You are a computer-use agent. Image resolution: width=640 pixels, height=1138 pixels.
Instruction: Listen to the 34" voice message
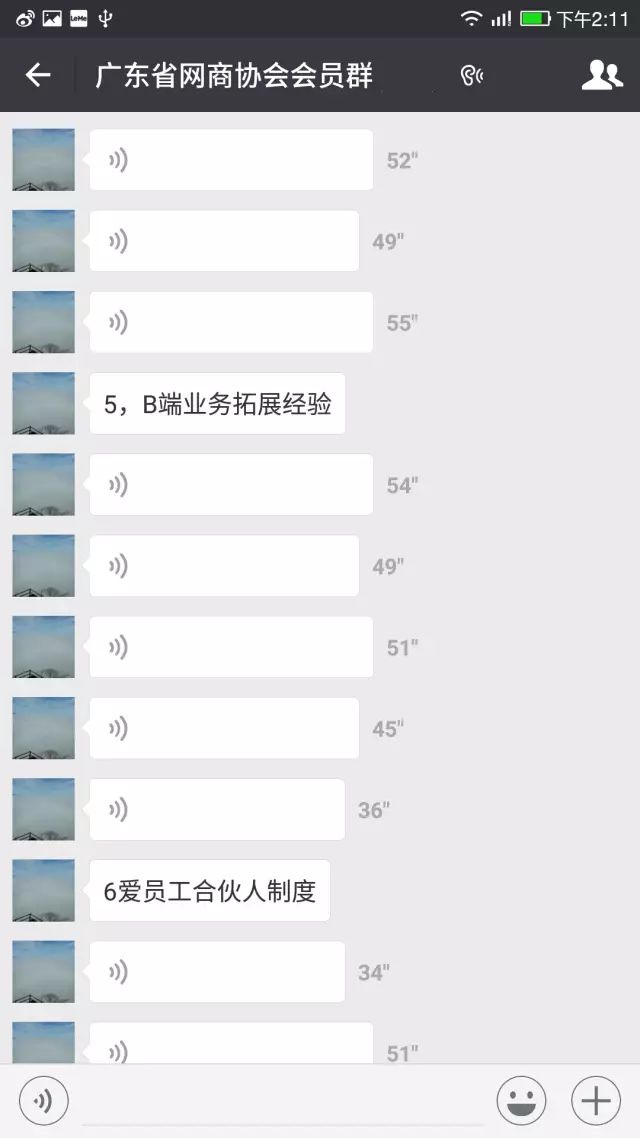point(217,971)
